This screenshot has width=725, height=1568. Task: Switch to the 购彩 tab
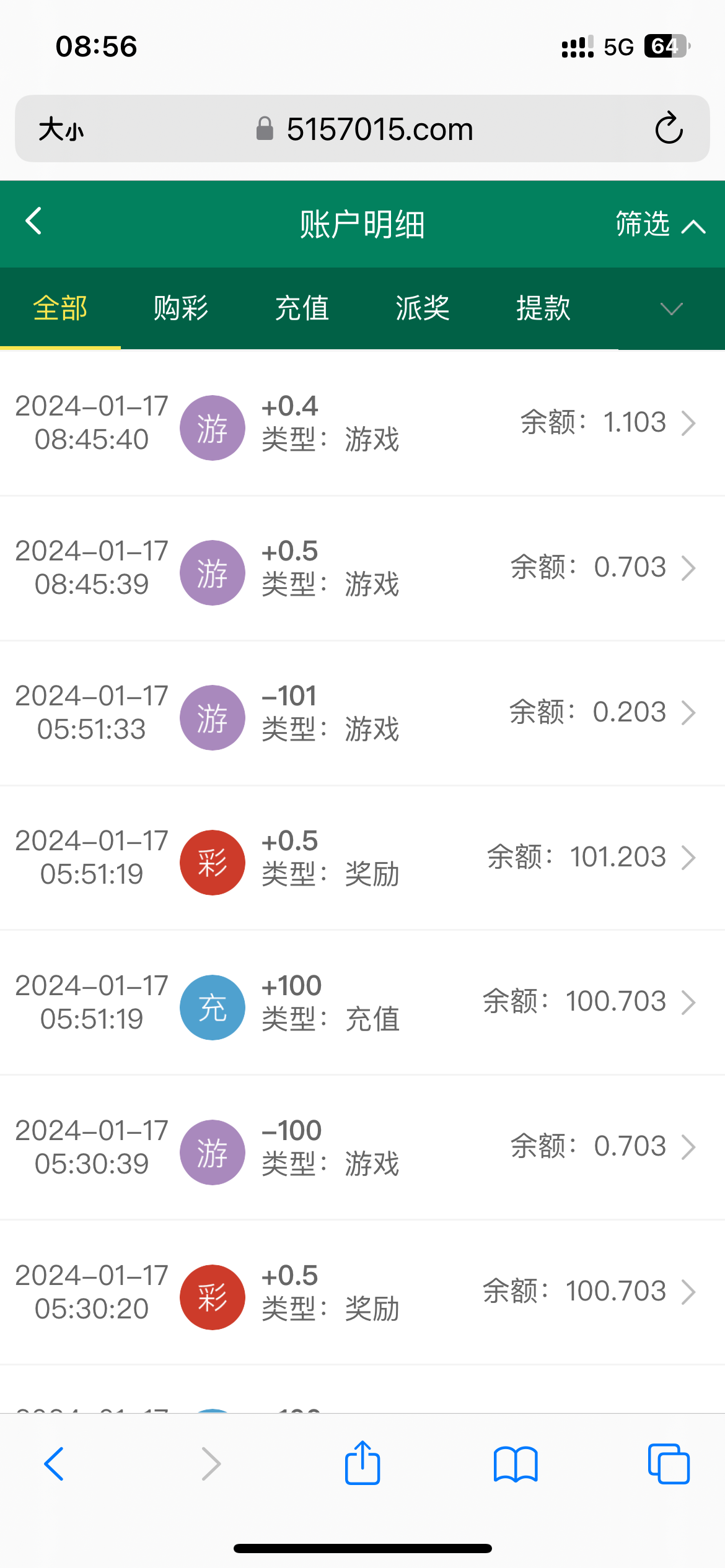pyautogui.click(x=180, y=308)
